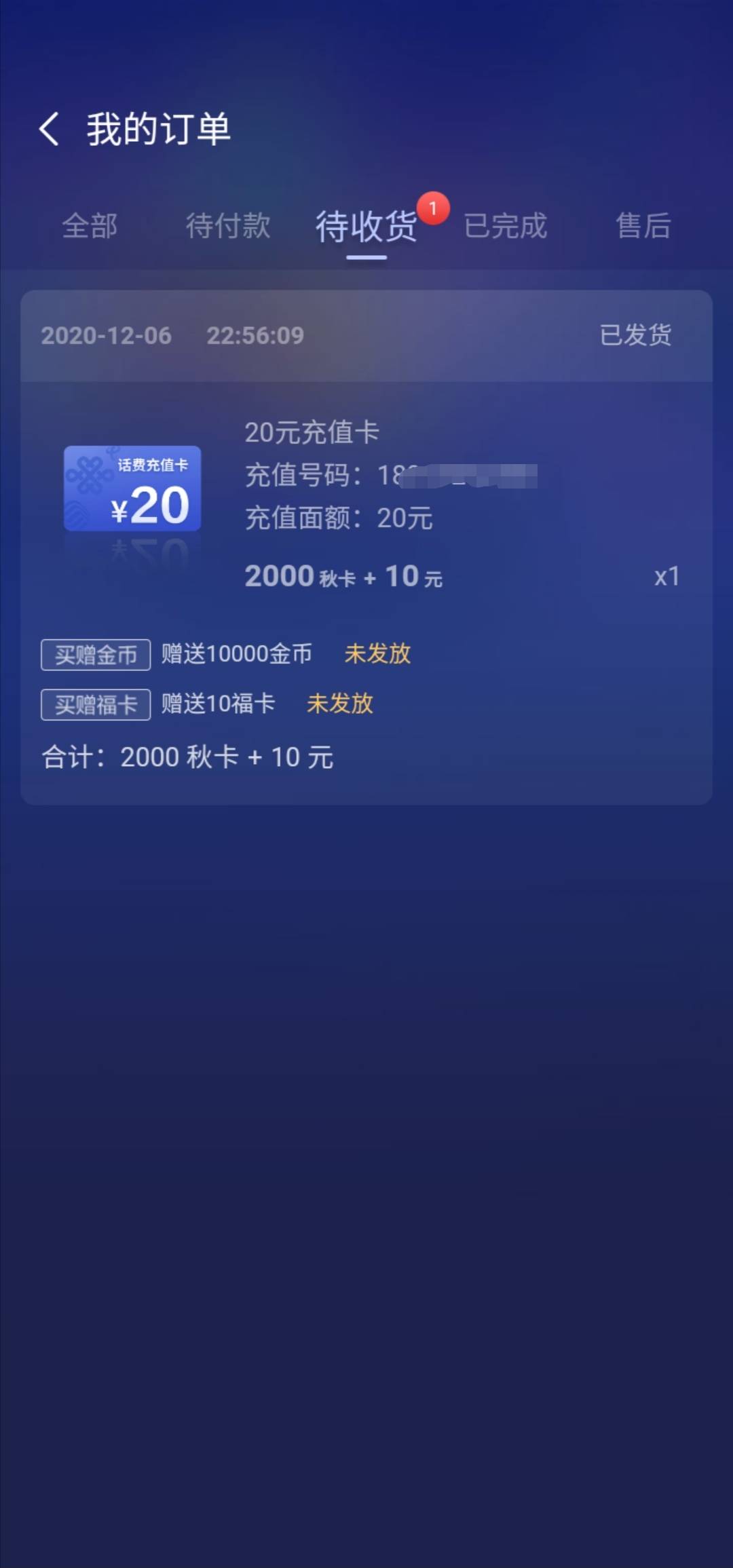733x1568 pixels.
Task: Tap the 20元充值卡 product title
Action: [x=313, y=432]
